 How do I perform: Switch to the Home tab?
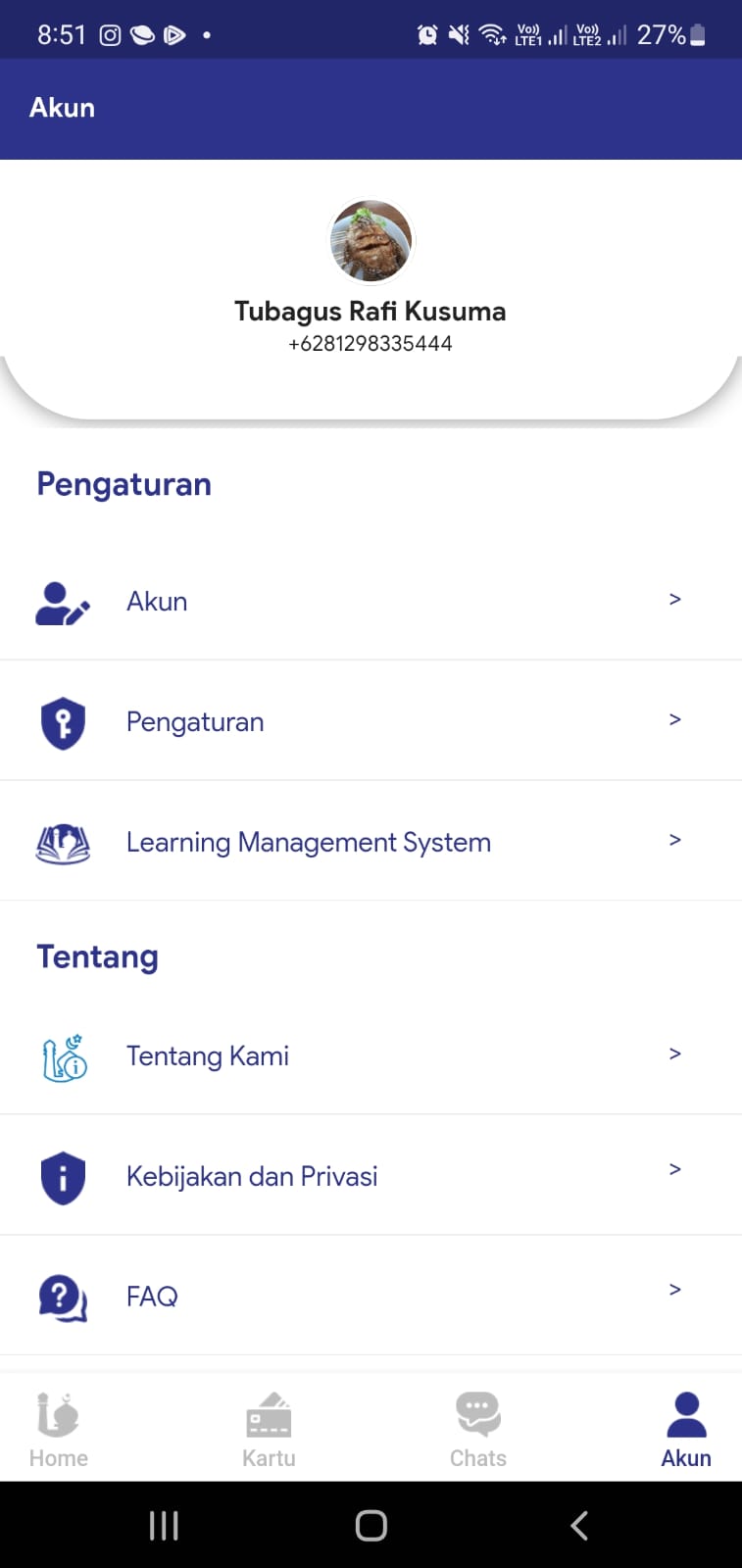[x=59, y=1430]
